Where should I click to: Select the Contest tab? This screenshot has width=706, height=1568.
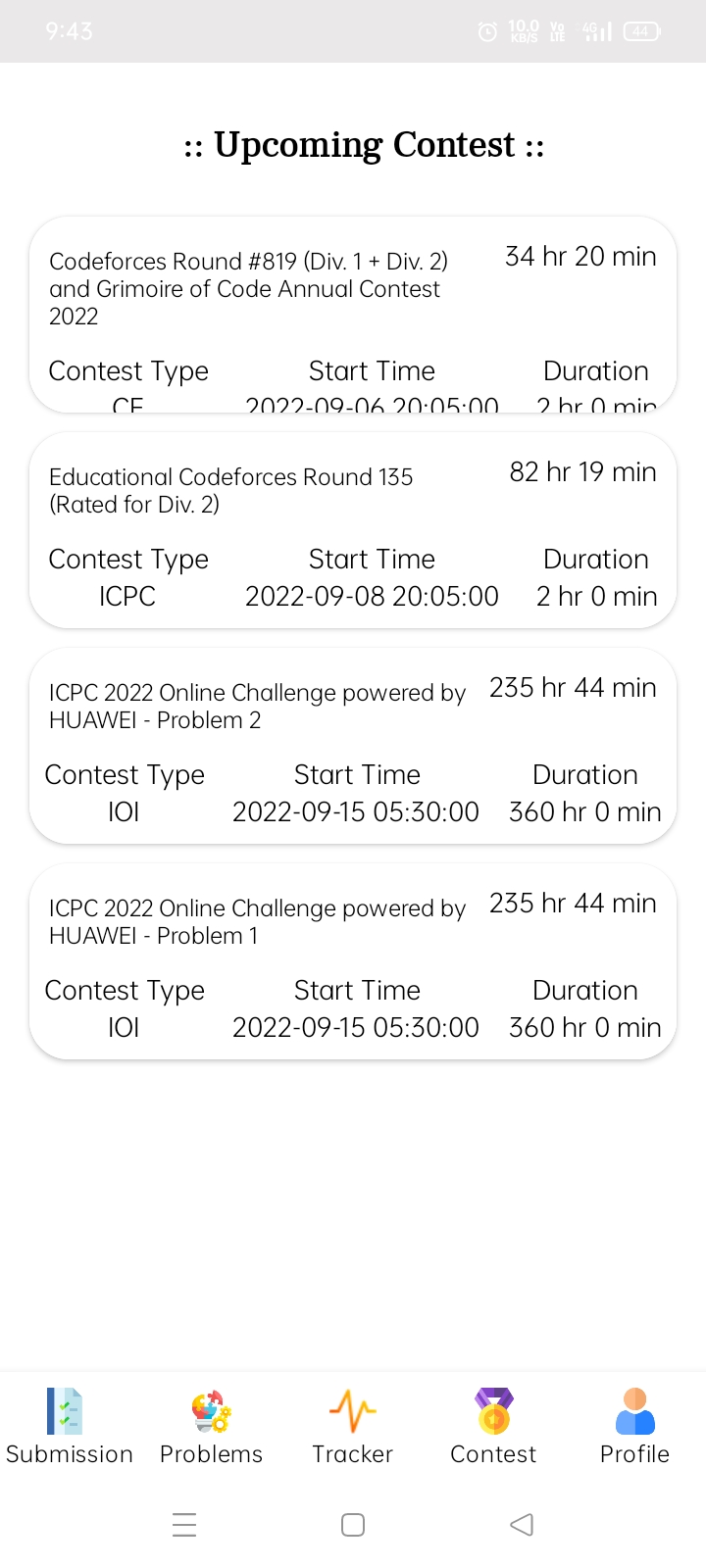pos(493,1427)
